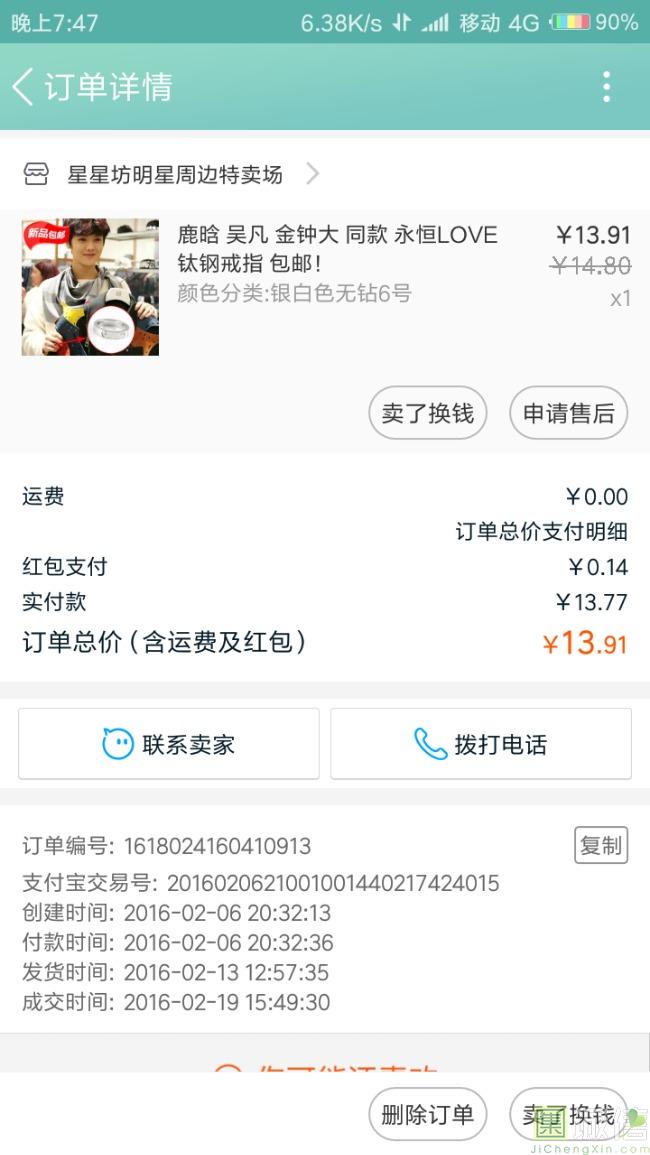Open the overflow menu
The height and width of the screenshot is (1155, 650).
pyautogui.click(x=606, y=87)
